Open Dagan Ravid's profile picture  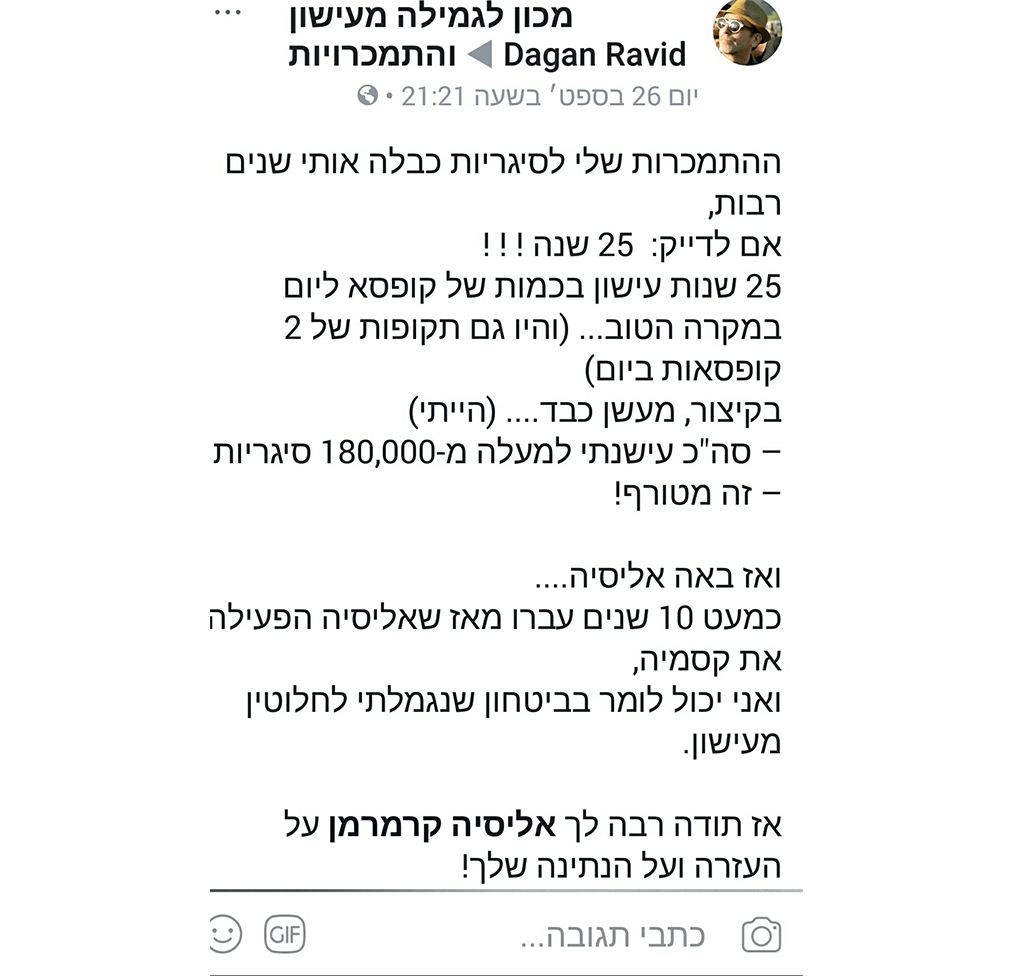point(747,32)
